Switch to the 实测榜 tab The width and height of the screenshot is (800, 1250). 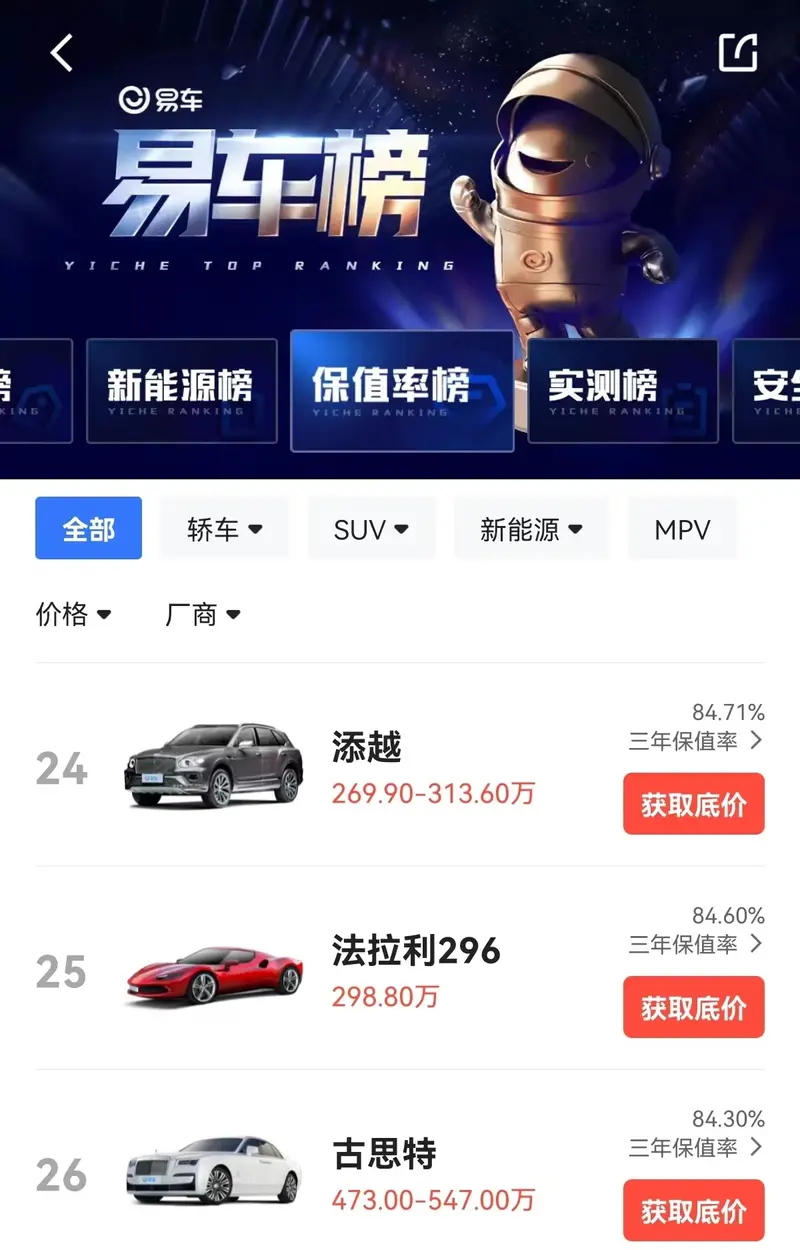tap(622, 390)
